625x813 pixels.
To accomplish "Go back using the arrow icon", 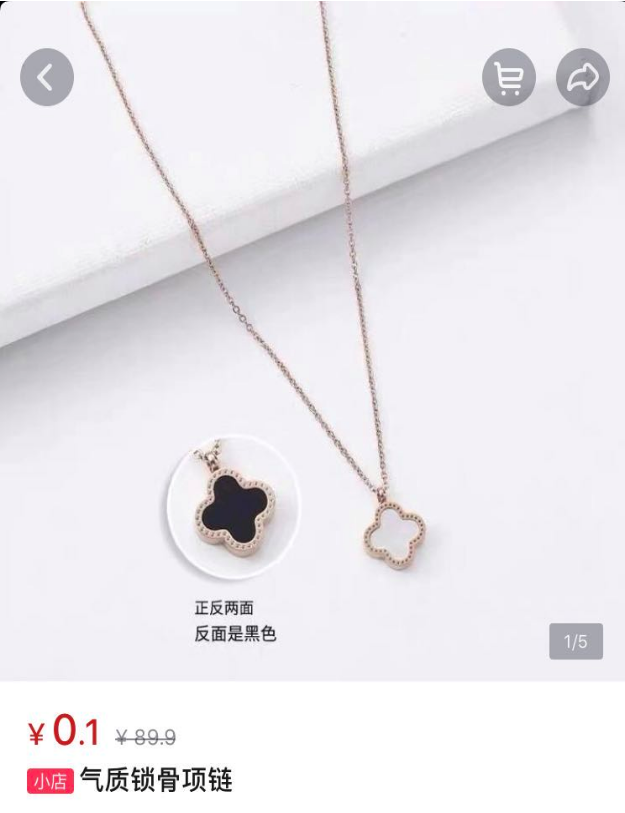I will (47, 77).
